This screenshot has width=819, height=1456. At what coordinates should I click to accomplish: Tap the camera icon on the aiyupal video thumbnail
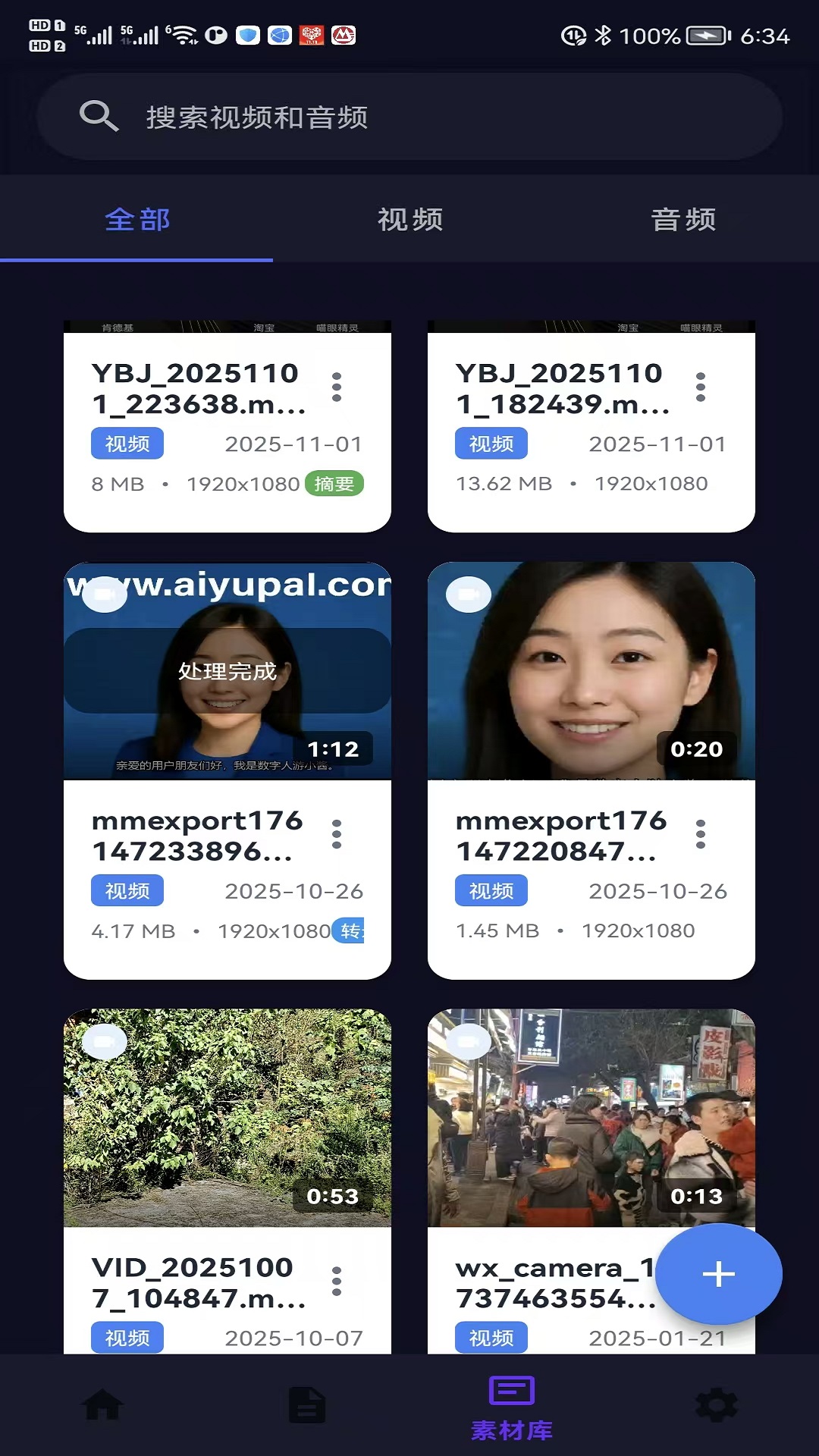coord(105,595)
